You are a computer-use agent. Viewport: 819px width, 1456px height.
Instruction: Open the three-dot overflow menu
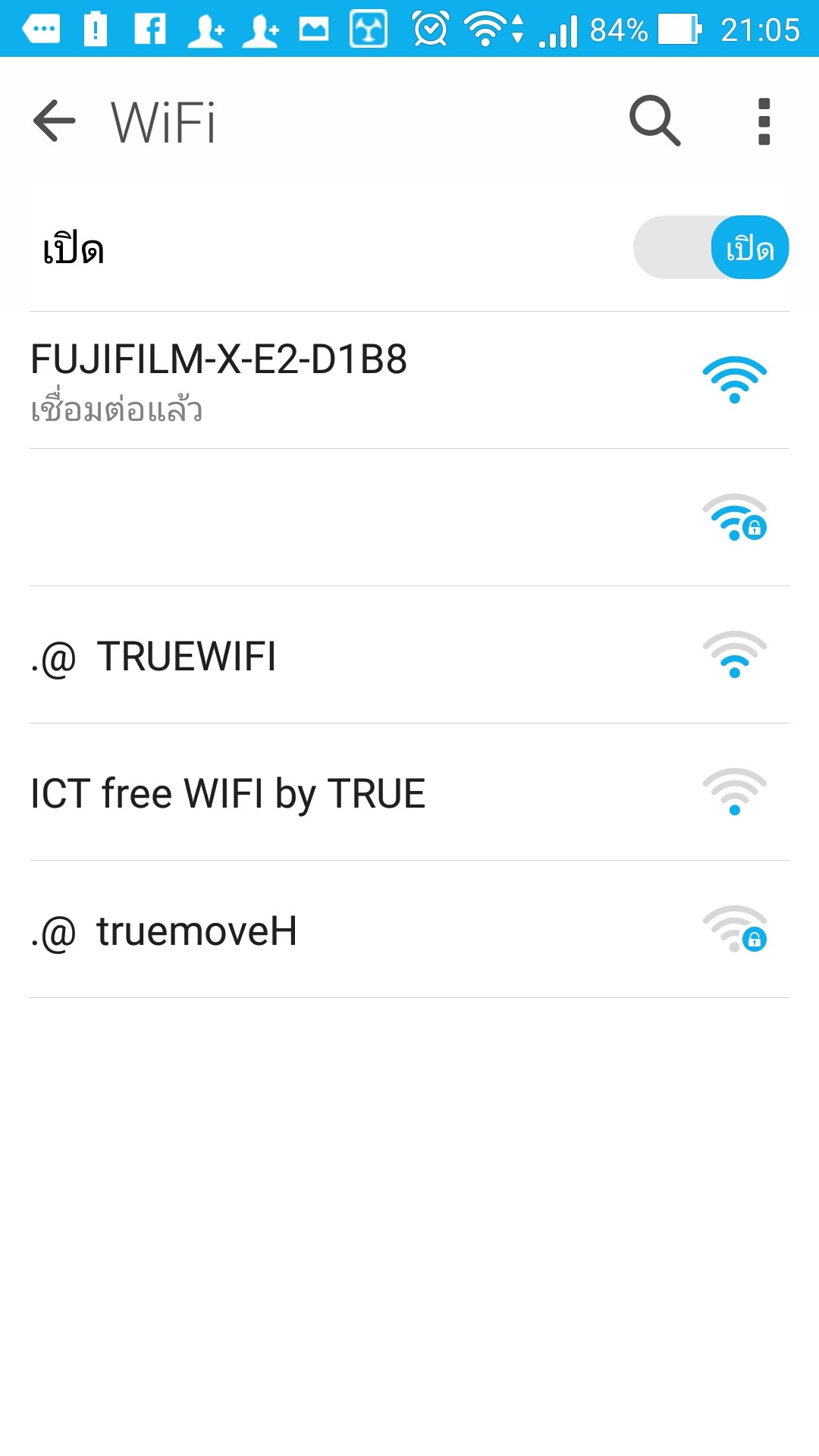pos(764,121)
